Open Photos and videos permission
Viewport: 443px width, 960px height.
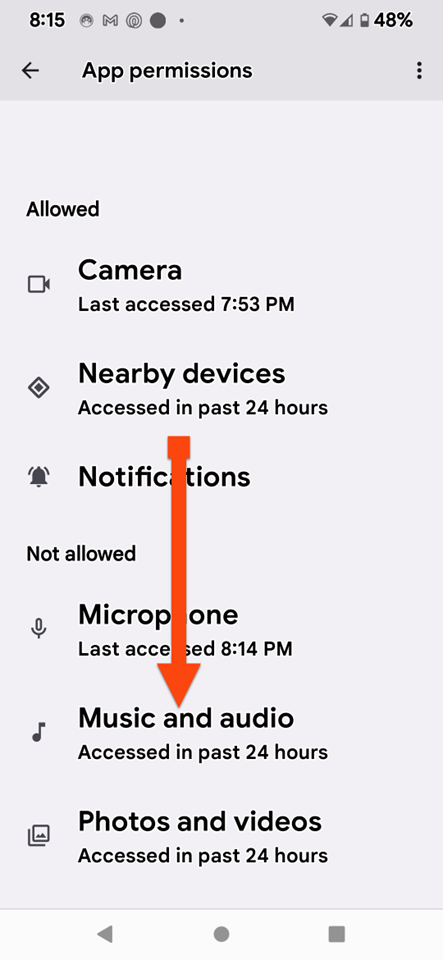click(x=222, y=836)
